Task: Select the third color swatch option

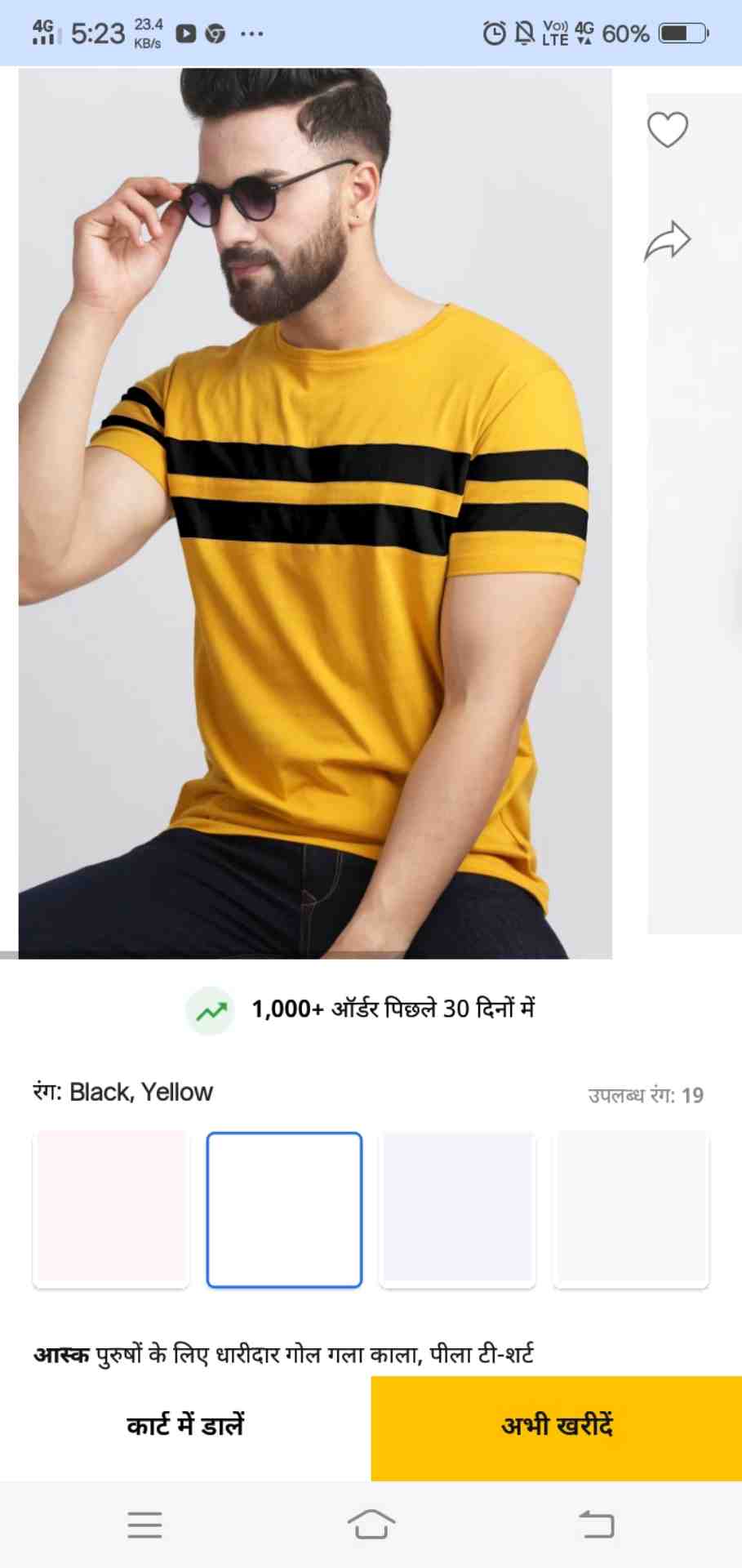Action: click(x=457, y=1209)
